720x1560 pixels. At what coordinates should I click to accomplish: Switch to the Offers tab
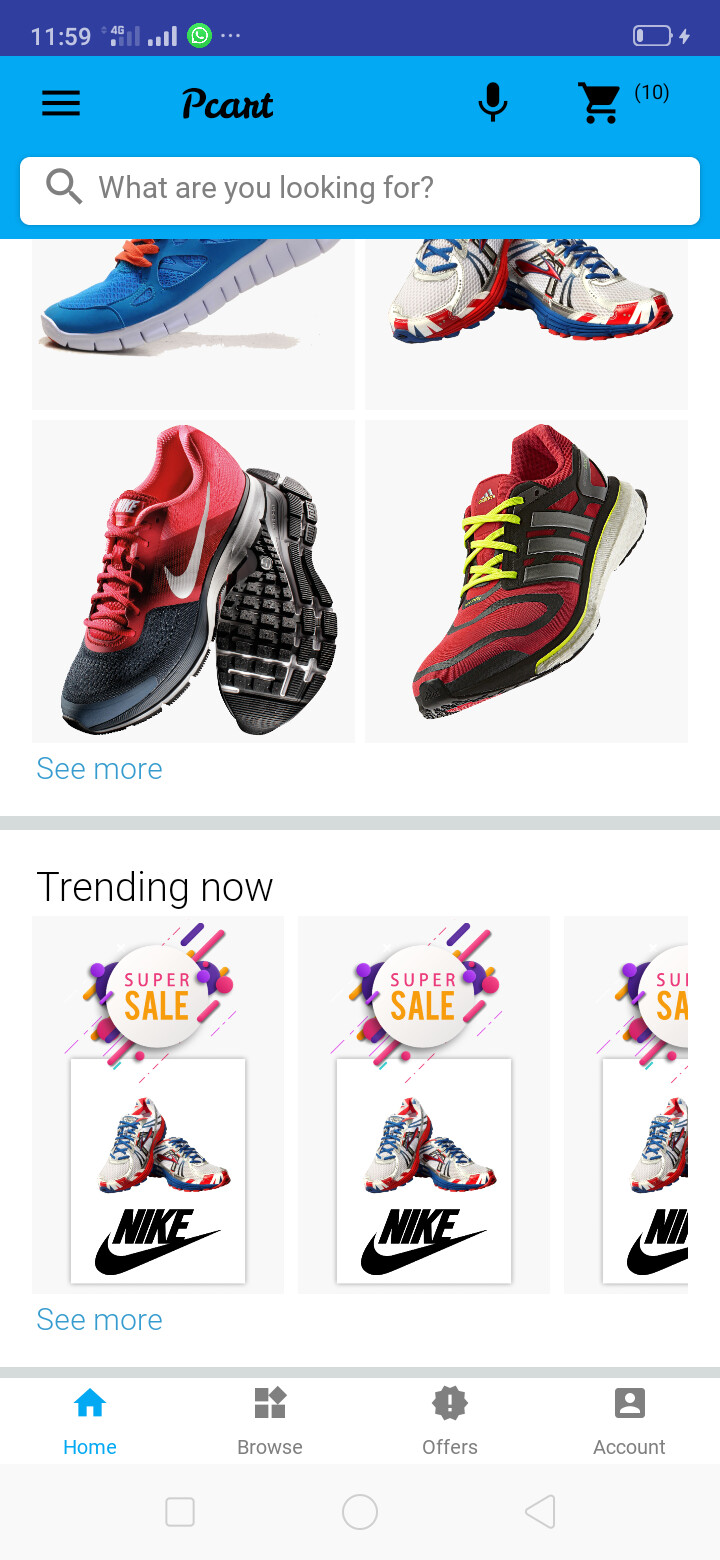(x=450, y=1421)
